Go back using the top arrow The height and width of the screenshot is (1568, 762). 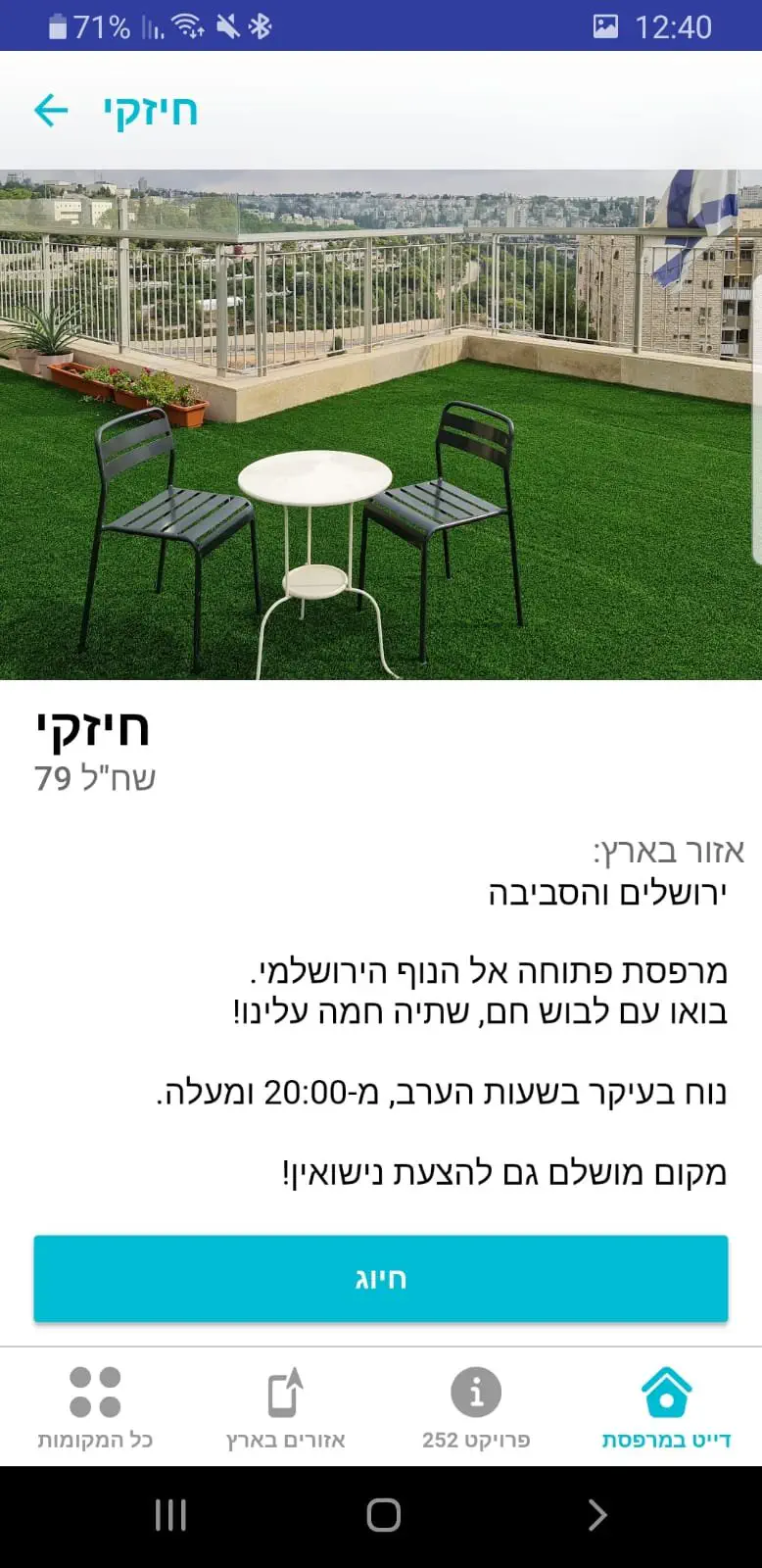[51, 111]
